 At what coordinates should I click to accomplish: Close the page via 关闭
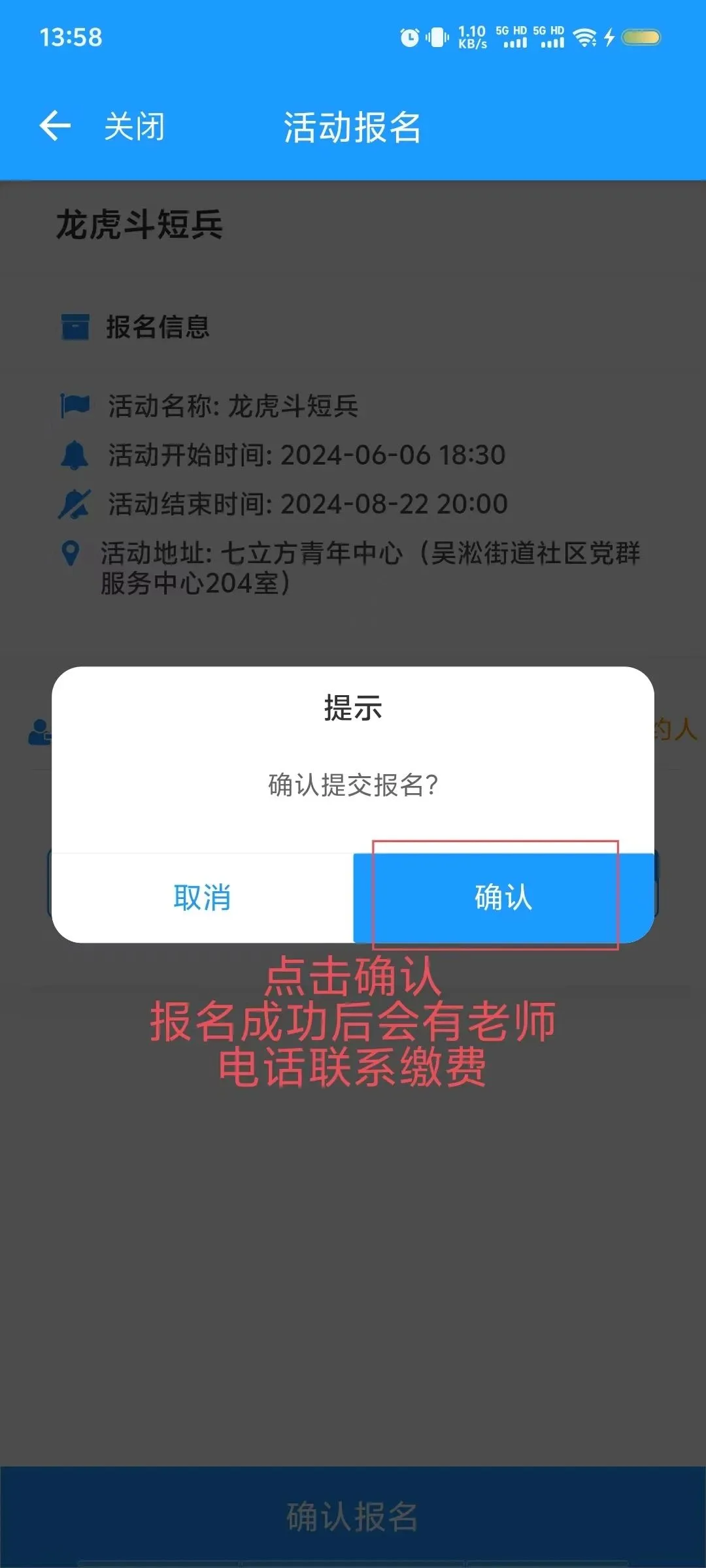135,126
